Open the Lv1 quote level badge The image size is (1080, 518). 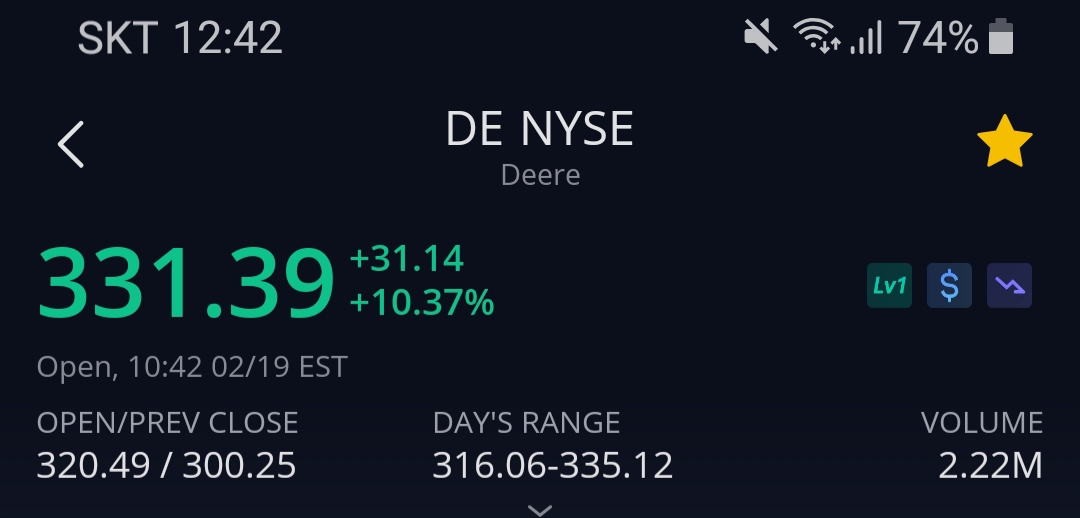click(889, 286)
